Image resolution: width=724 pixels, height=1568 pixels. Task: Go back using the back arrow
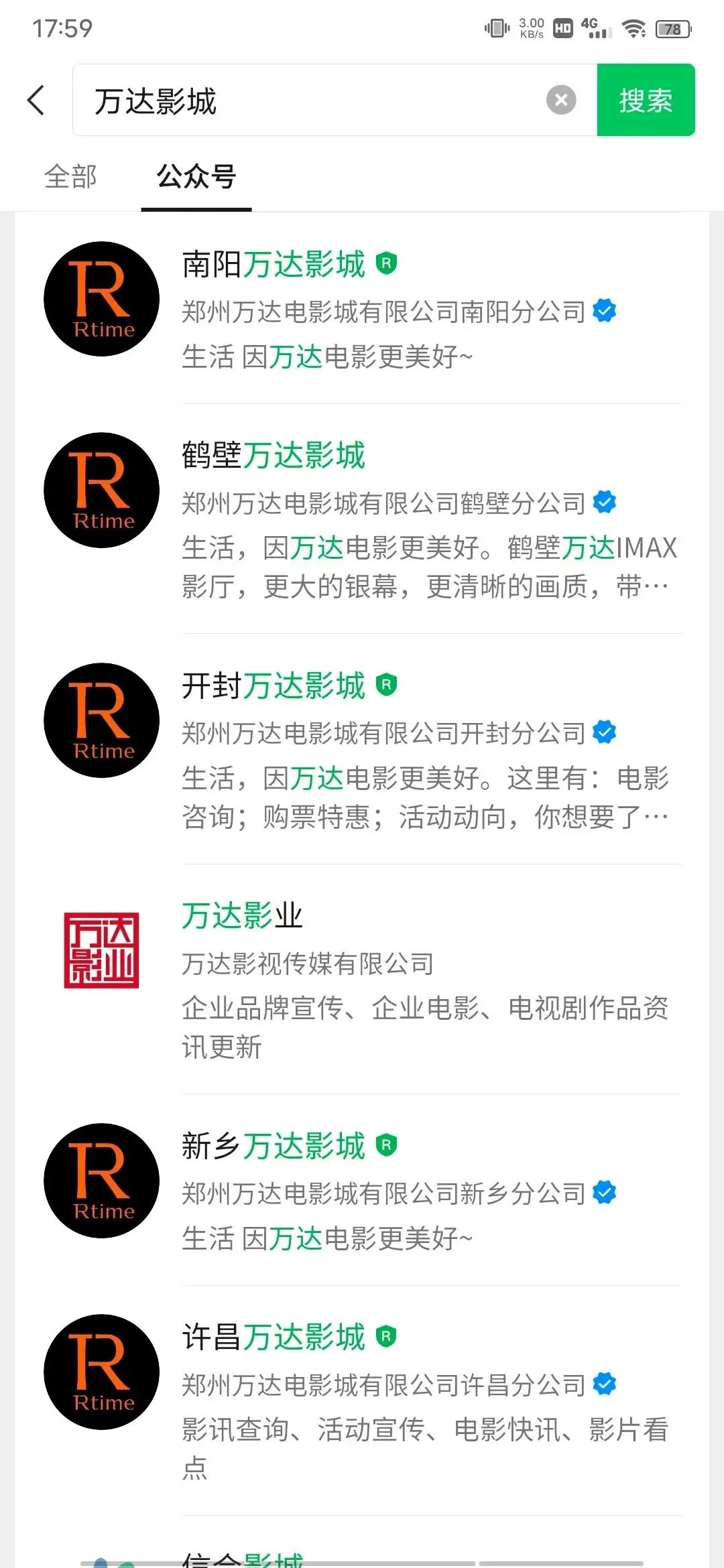click(36, 101)
